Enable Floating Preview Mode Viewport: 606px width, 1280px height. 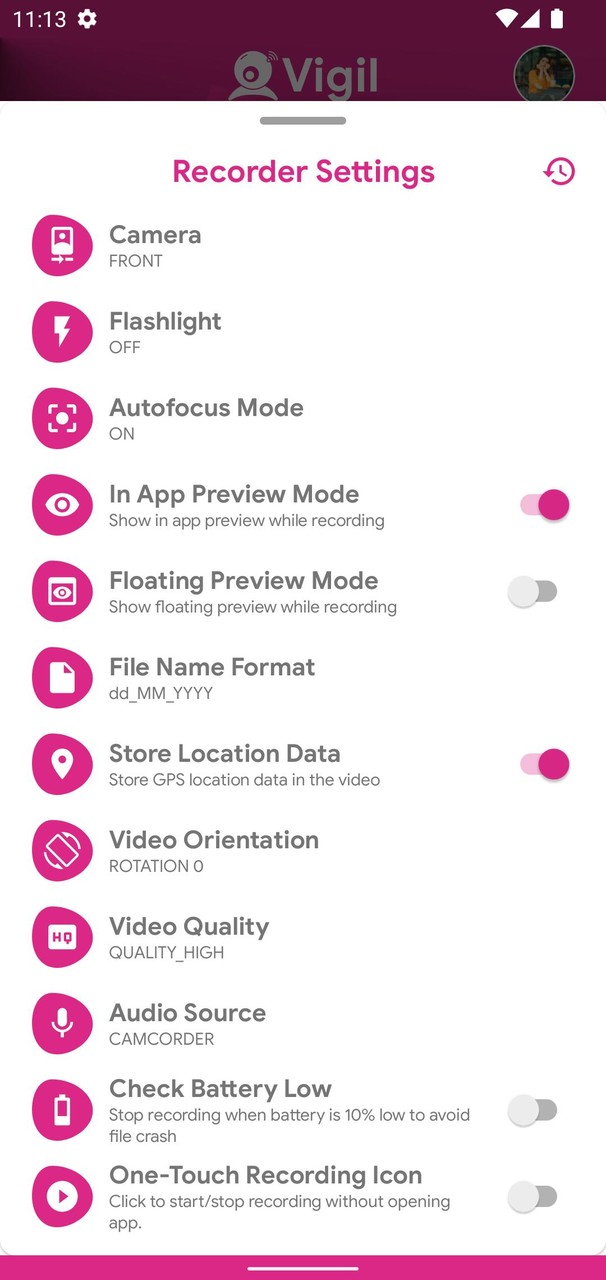(533, 592)
